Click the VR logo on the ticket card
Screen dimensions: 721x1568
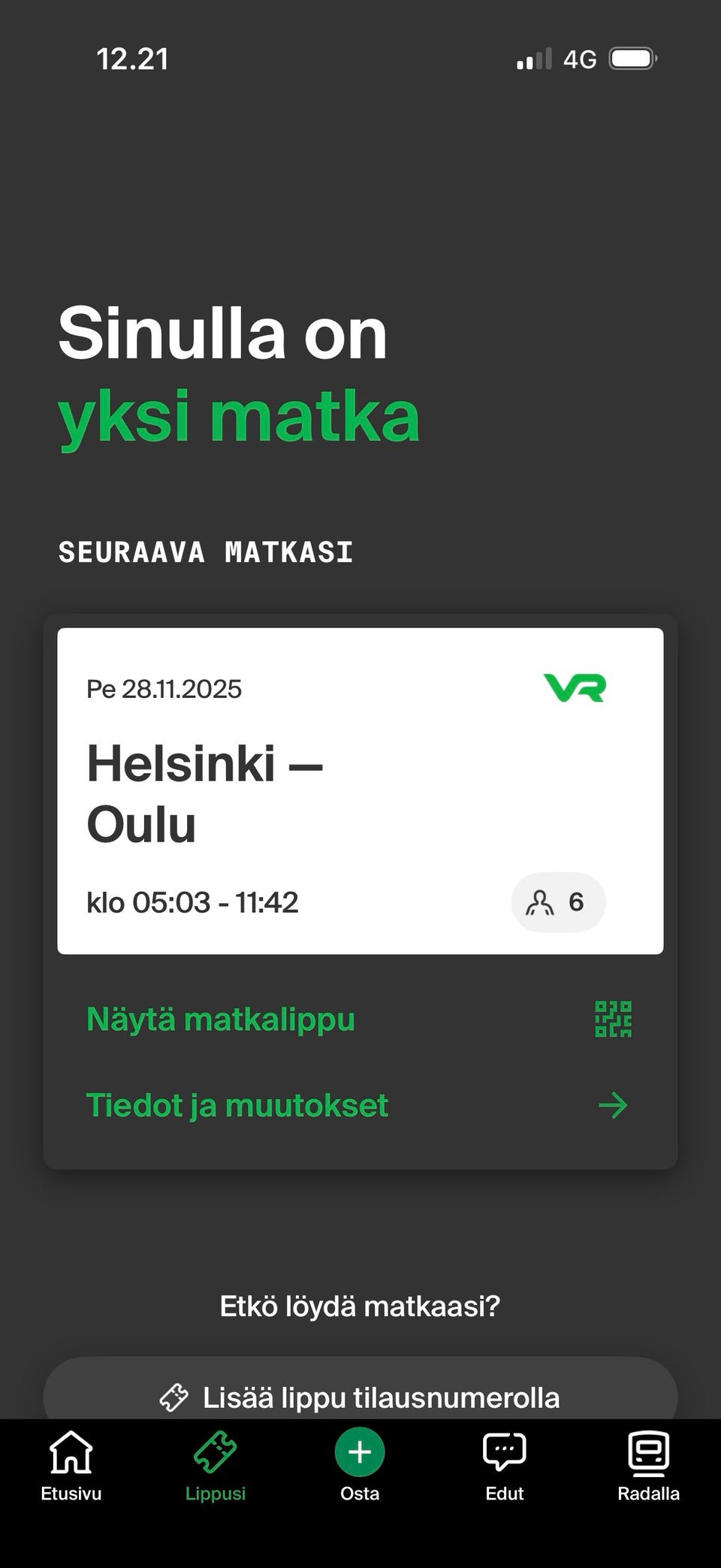[x=575, y=688]
